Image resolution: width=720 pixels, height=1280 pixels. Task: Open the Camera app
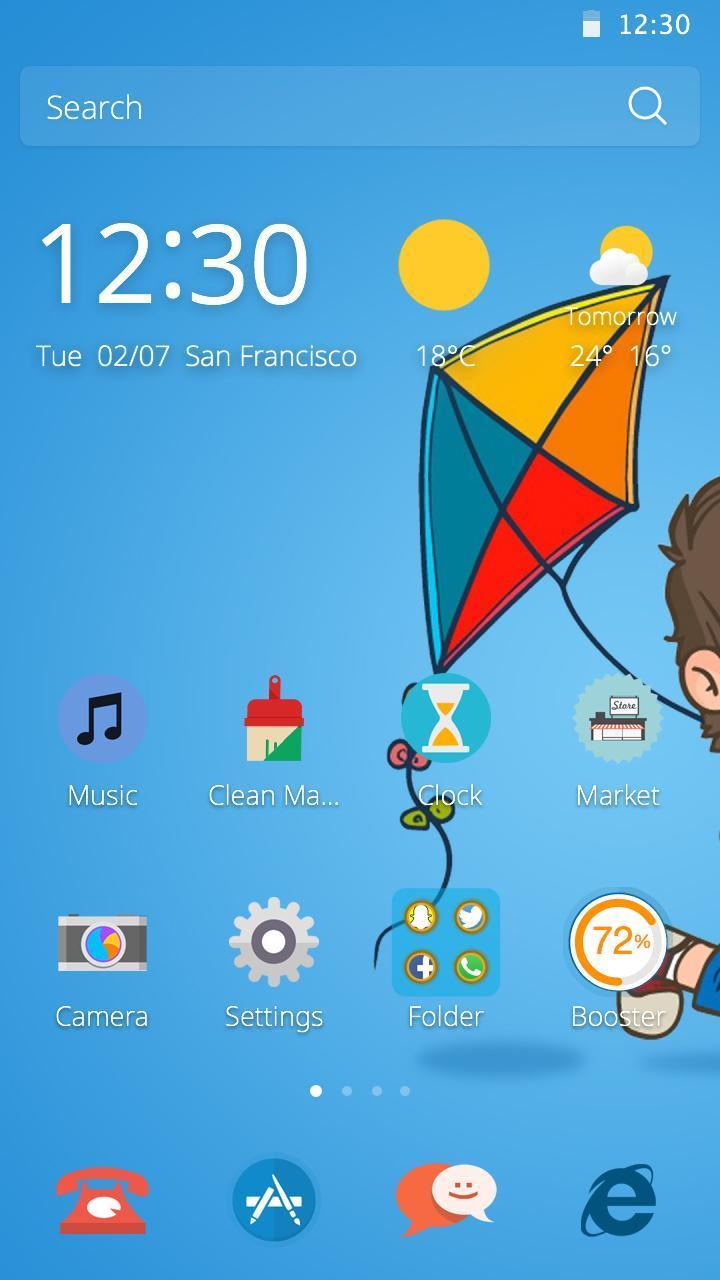101,941
